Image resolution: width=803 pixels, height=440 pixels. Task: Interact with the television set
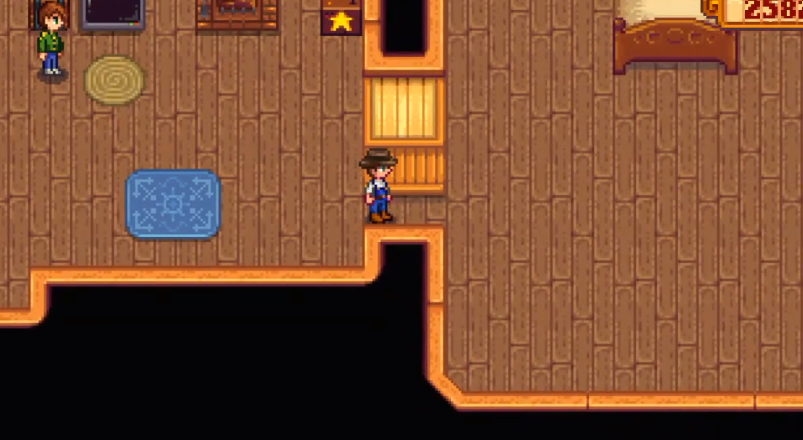pyautogui.click(x=112, y=14)
